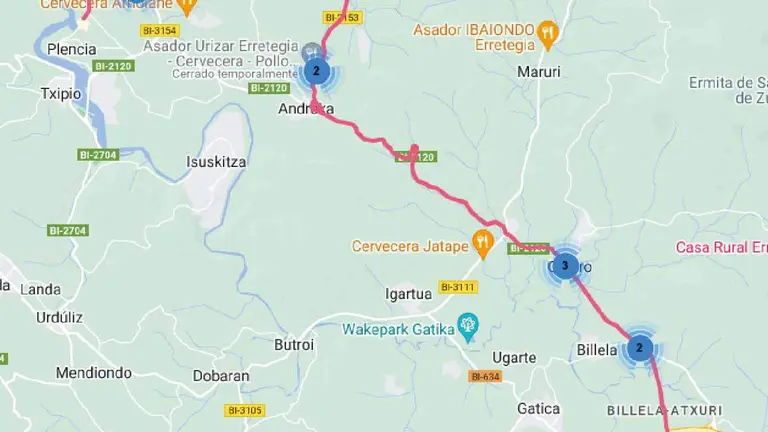This screenshot has height=432, width=768.
Task: Open the cluster marker numbered 3
Action: 565,265
